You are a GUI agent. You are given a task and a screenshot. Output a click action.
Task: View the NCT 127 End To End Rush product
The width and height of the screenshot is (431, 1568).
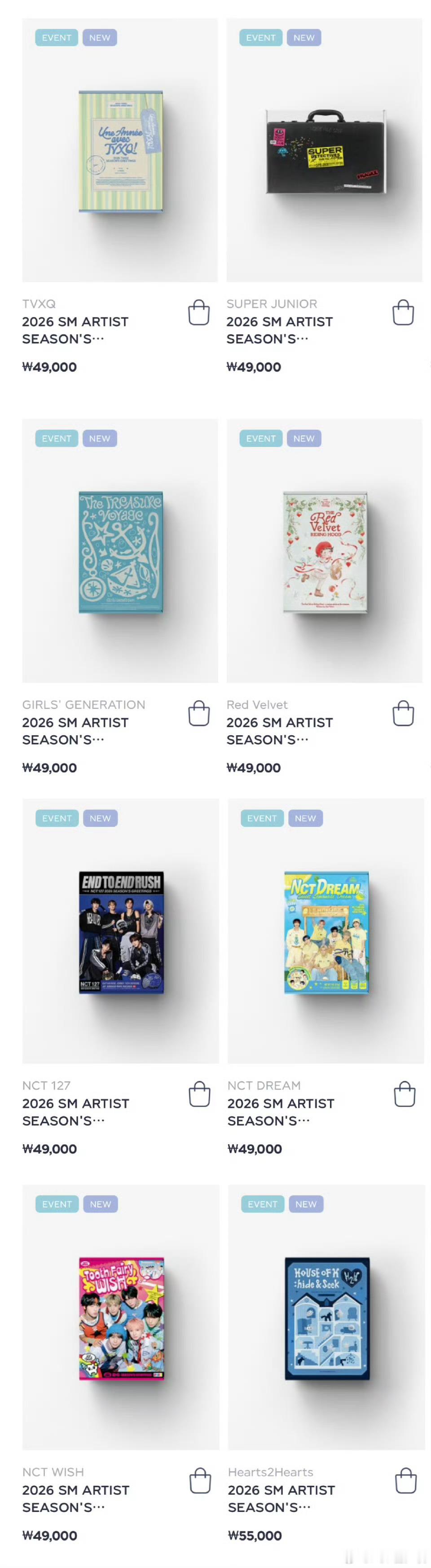pos(120,931)
